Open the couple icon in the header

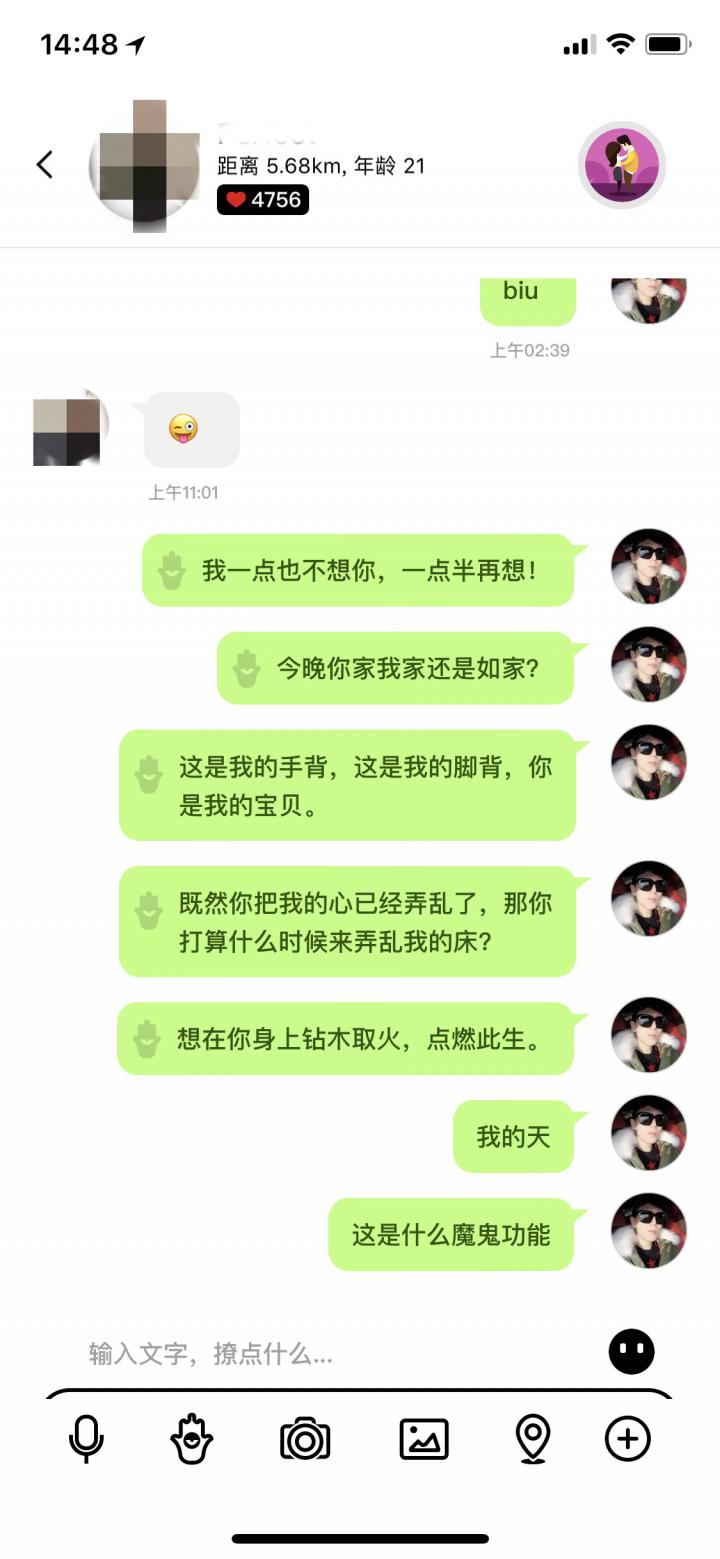coord(622,165)
